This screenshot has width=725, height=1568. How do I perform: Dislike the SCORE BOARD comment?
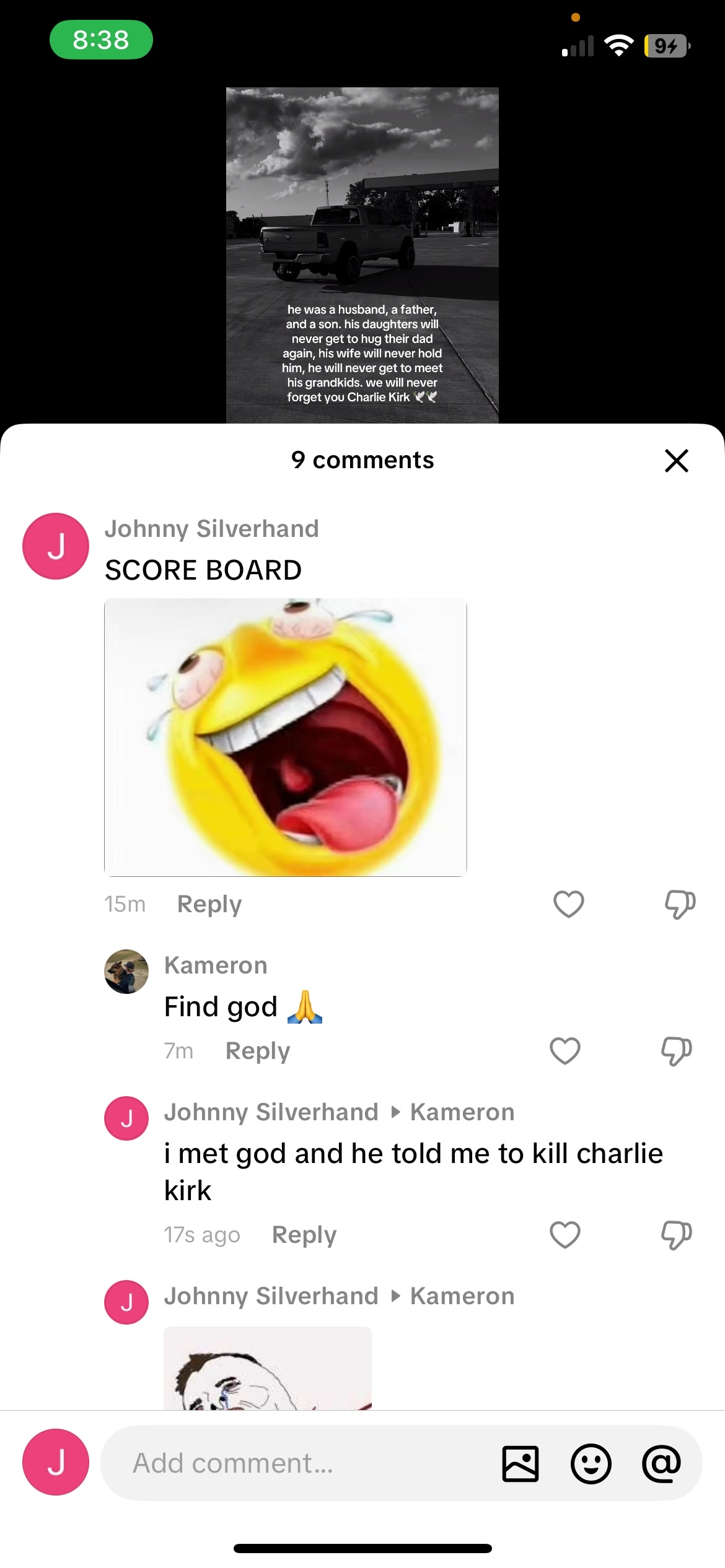[x=680, y=904]
